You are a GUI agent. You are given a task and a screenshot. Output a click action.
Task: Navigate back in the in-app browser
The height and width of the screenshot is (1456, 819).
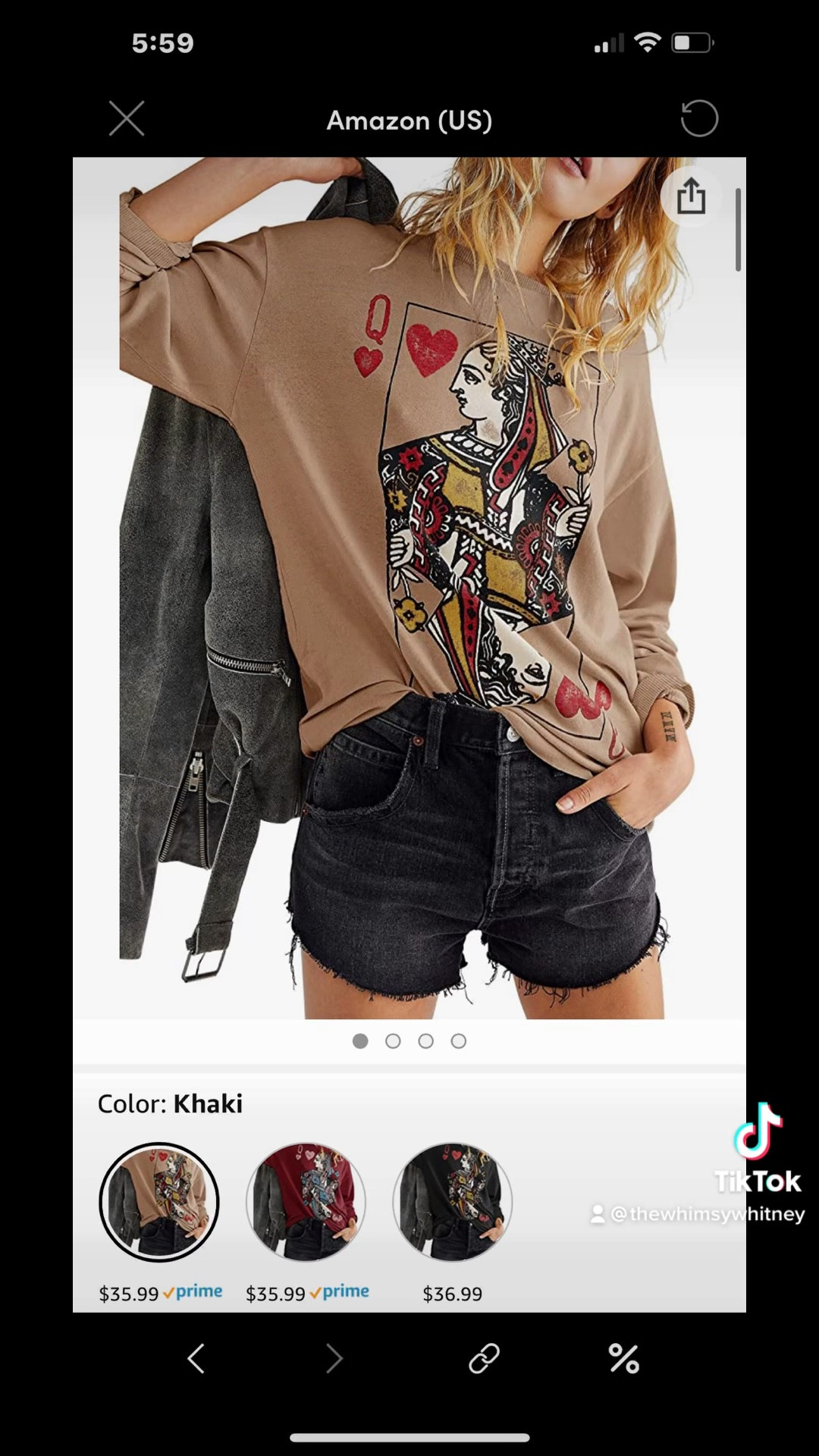point(194,1359)
